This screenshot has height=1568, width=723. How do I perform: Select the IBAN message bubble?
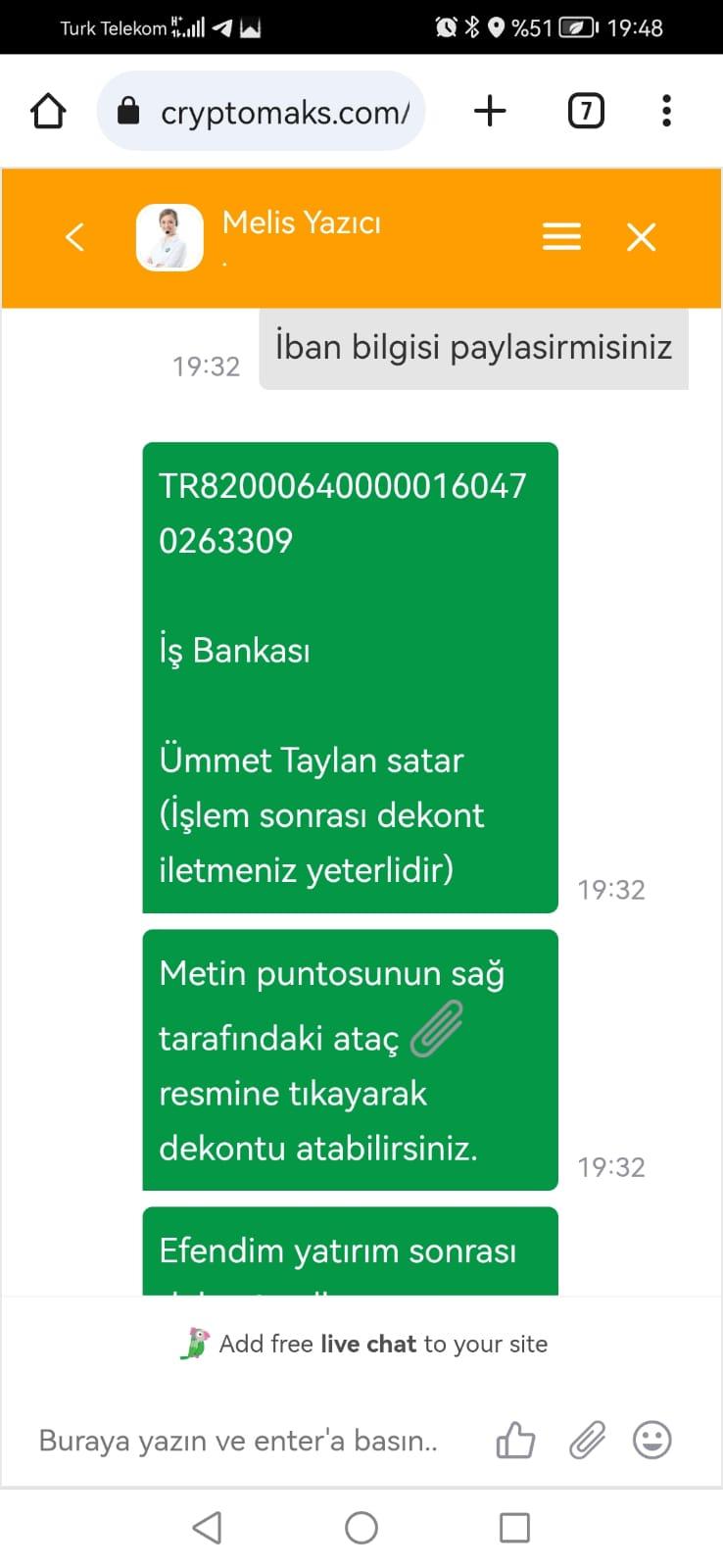pyautogui.click(x=349, y=676)
